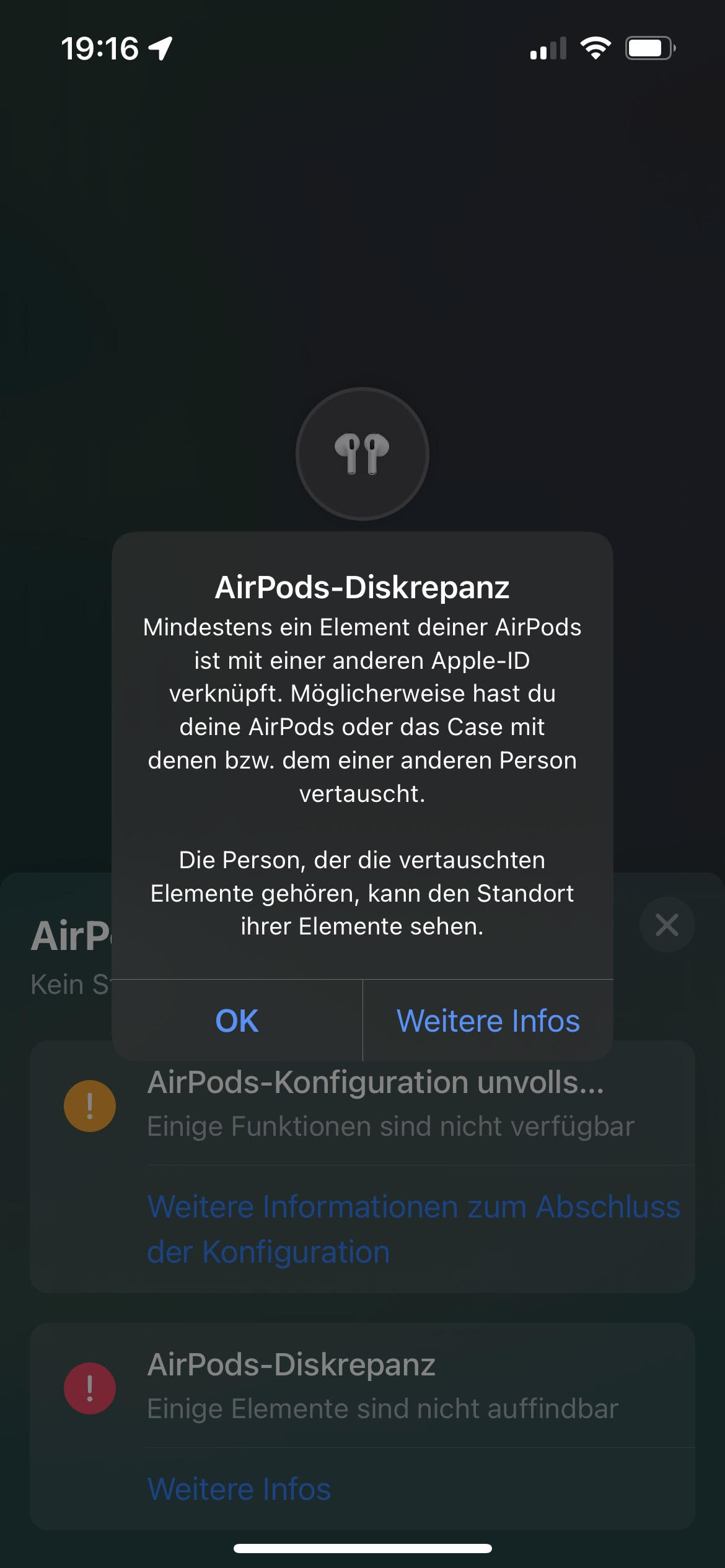
Task: Open Weitere Infos in the alert dialog
Action: pyautogui.click(x=488, y=1021)
